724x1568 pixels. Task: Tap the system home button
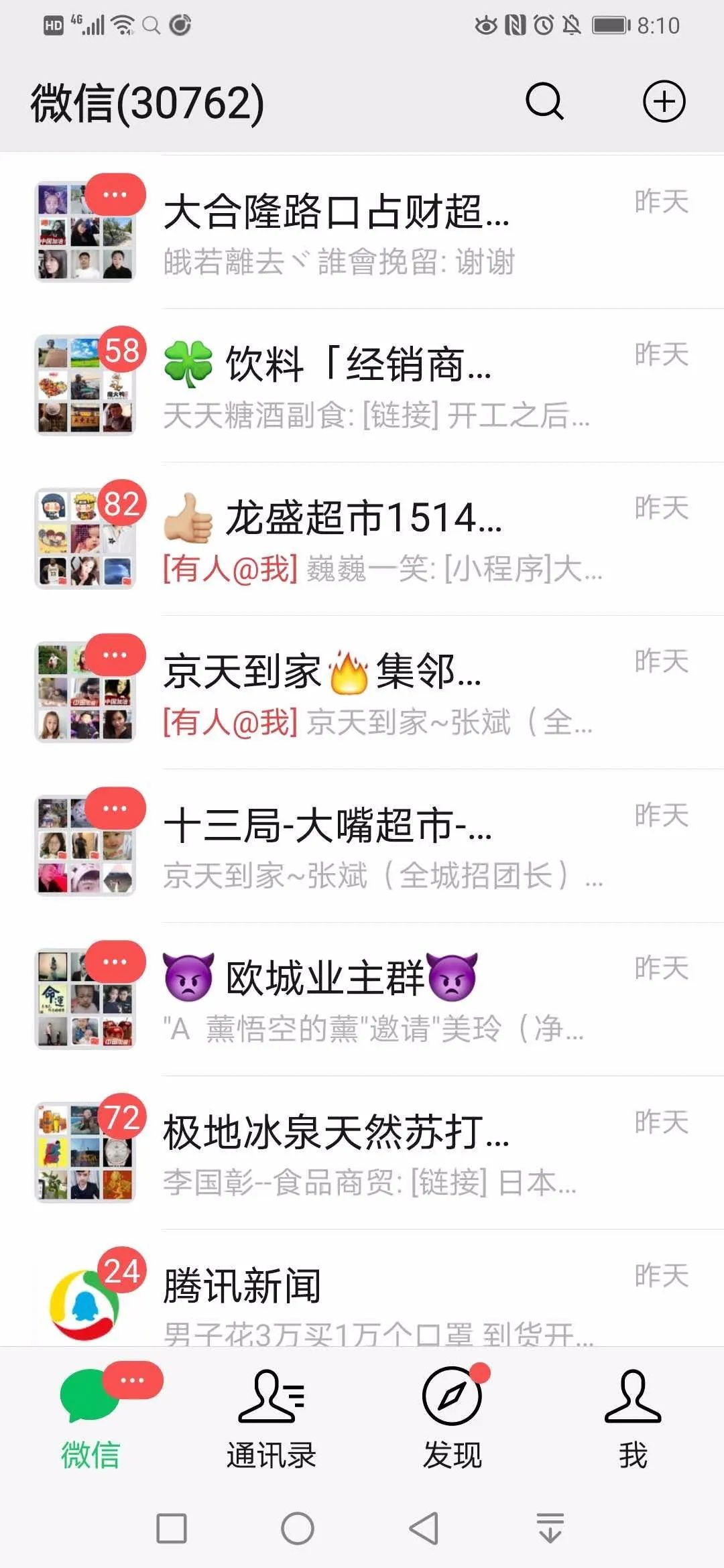pos(298,1528)
